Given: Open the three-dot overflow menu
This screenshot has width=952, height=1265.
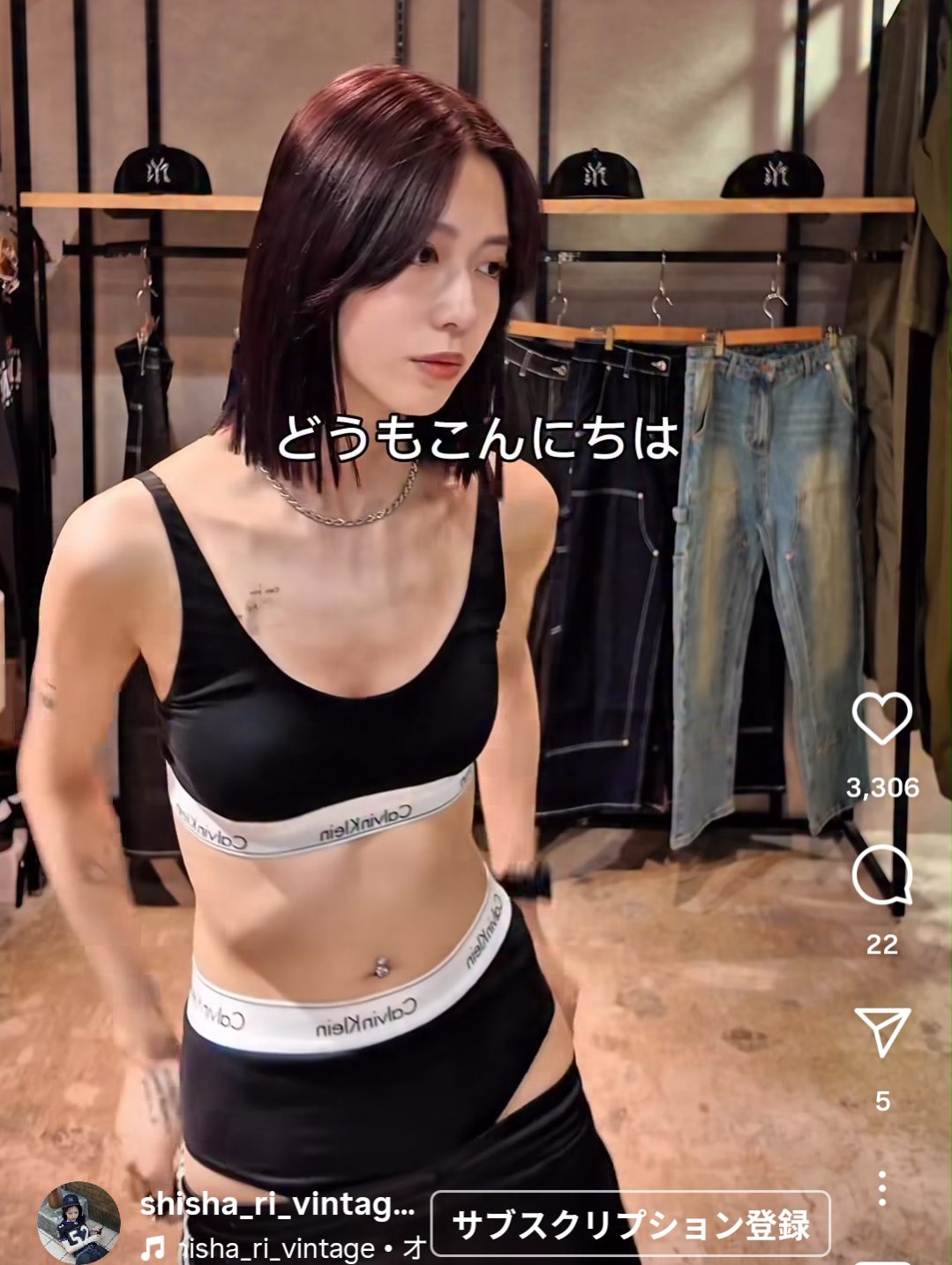Looking at the screenshot, I should 881,1189.
